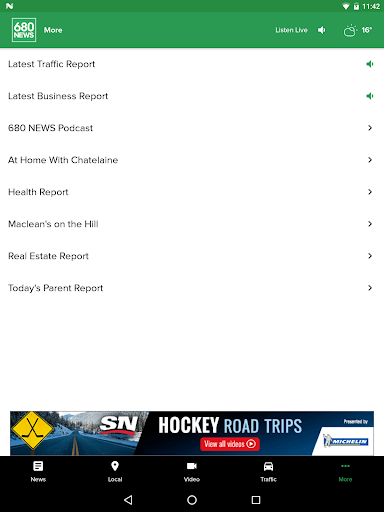This screenshot has height=512, width=384.
Task: Open the weather widget showing 16°
Action: coord(358,30)
